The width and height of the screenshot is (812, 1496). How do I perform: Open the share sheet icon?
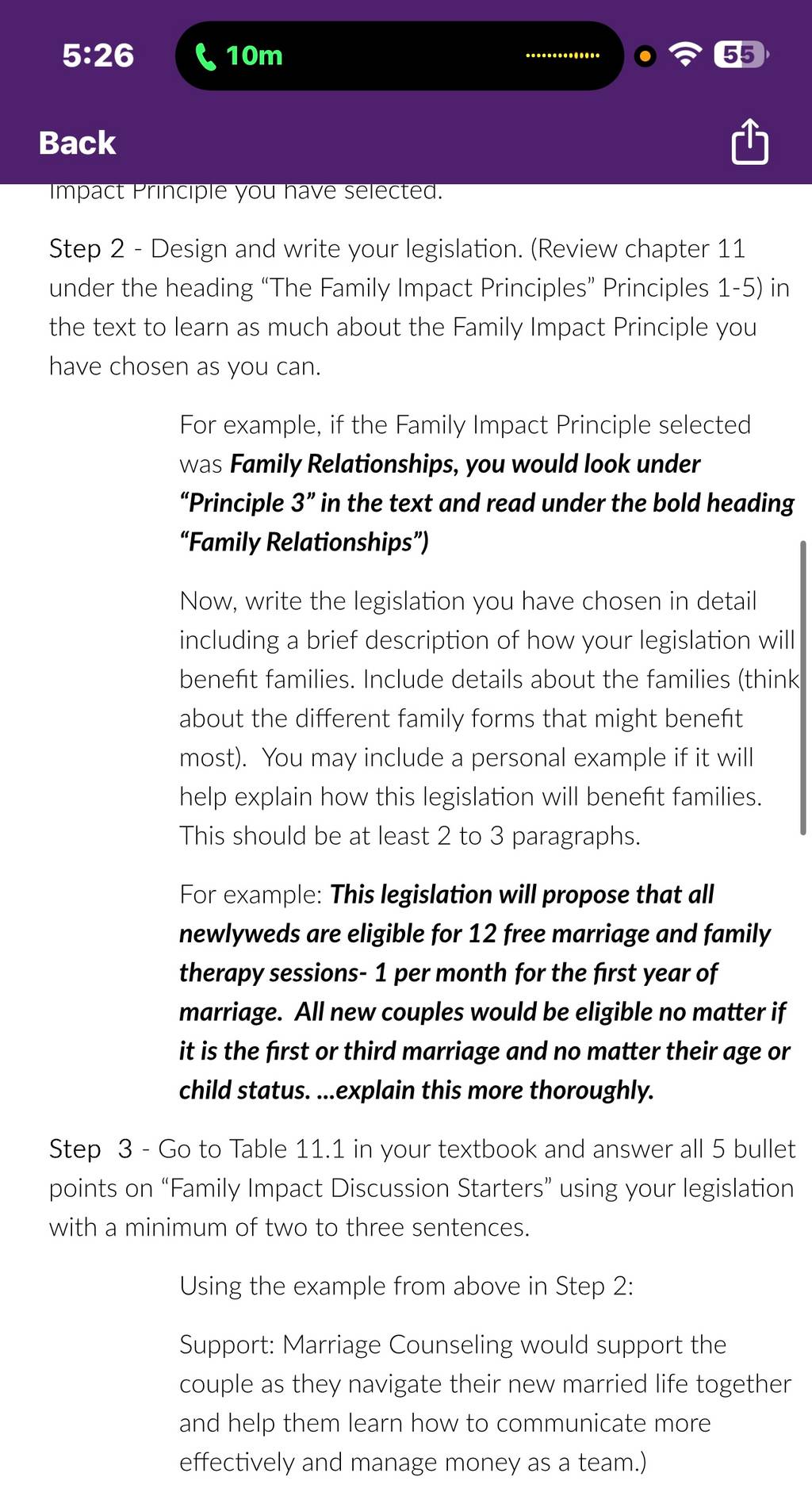pos(749,142)
